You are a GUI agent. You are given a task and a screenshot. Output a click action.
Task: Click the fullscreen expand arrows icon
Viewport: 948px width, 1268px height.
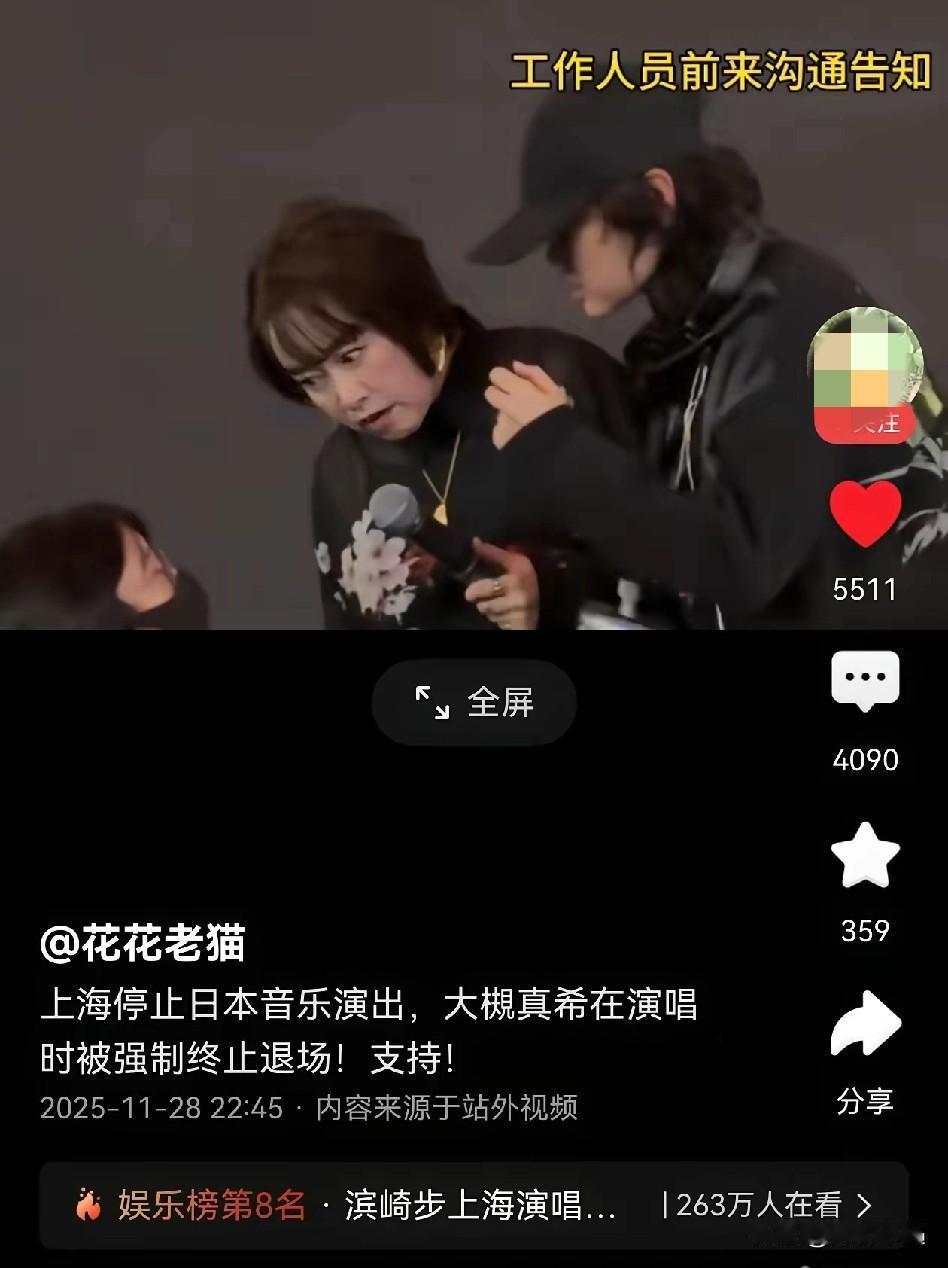click(x=434, y=701)
